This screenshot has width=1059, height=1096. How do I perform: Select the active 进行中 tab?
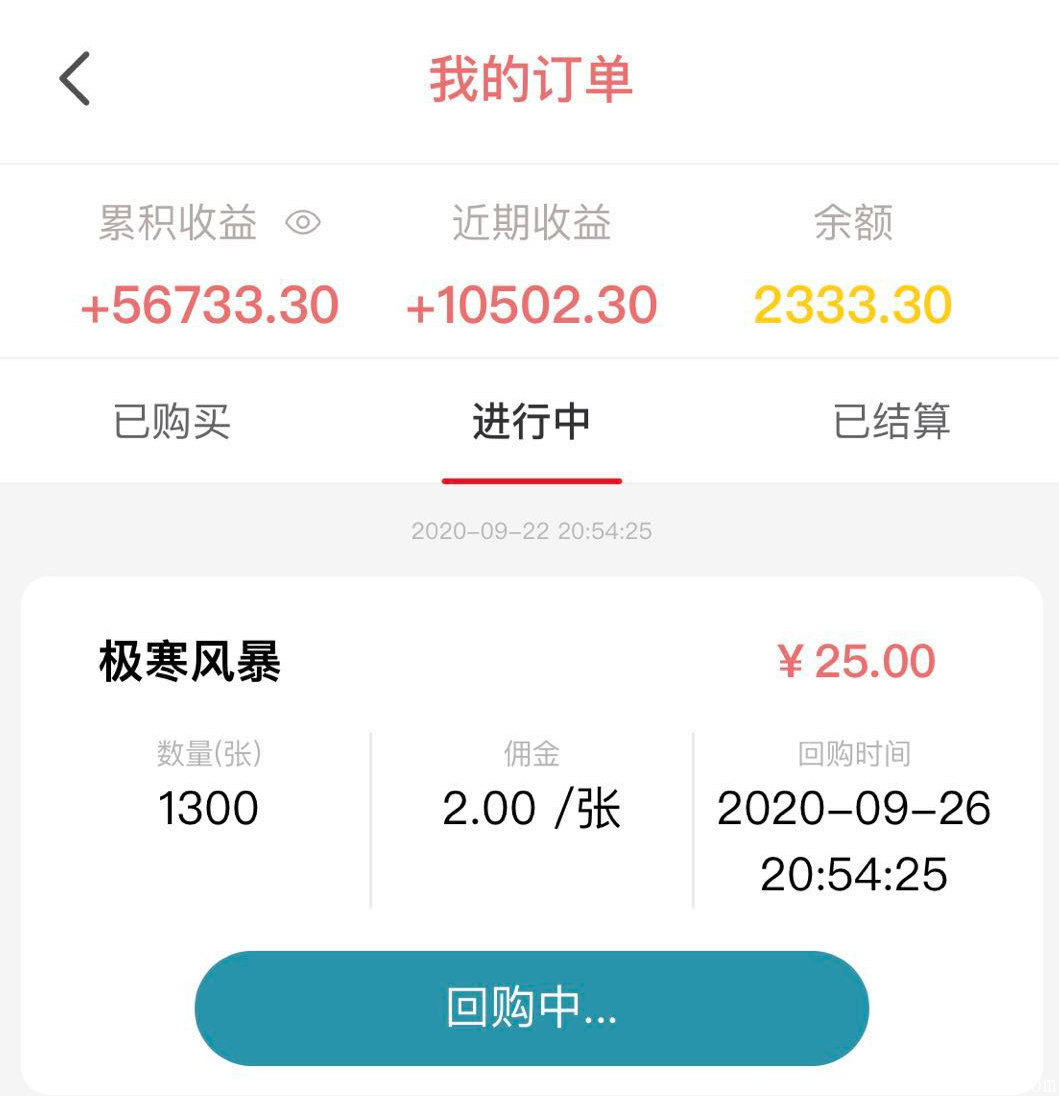point(531,422)
